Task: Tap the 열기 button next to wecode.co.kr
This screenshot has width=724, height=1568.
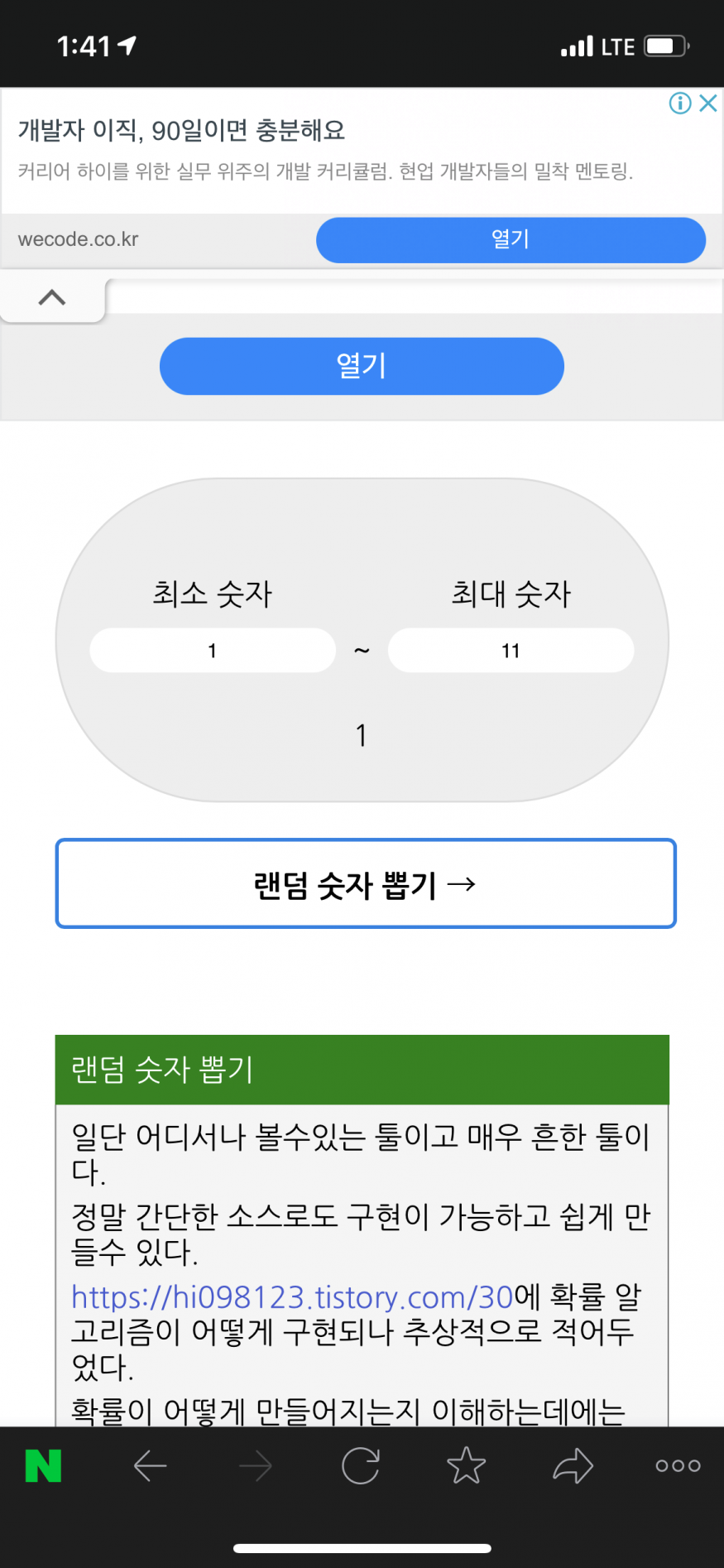Action: coord(511,240)
